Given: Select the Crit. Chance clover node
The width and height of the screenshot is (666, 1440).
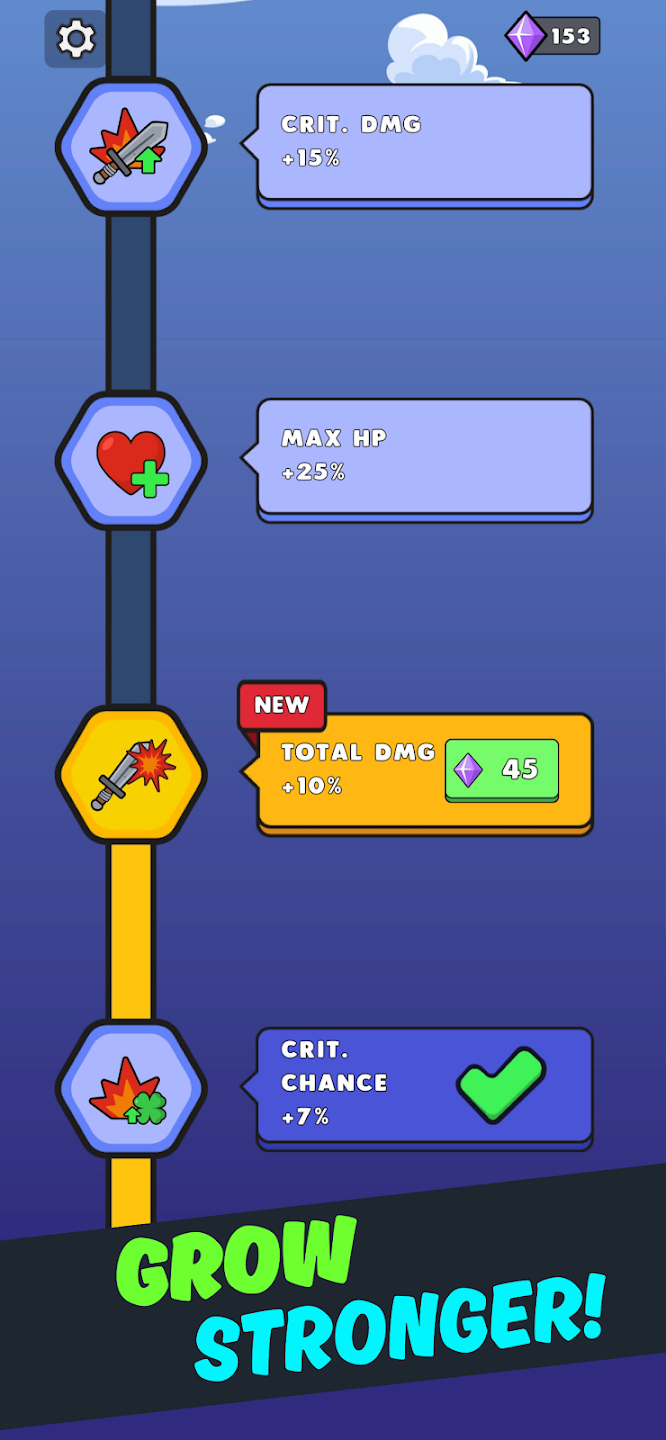Looking at the screenshot, I should coord(131,1088).
